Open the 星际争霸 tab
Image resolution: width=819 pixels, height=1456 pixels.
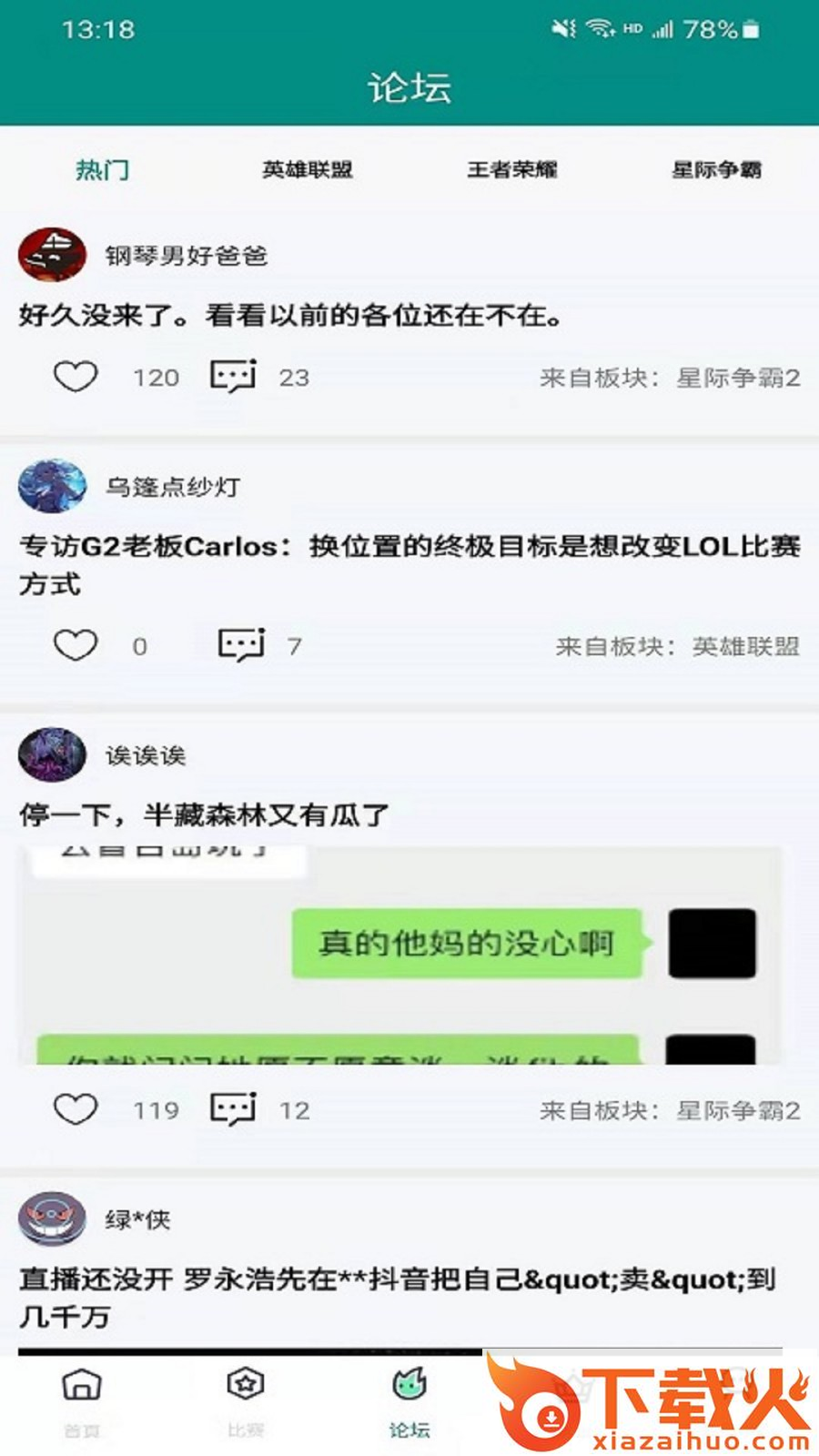click(716, 169)
